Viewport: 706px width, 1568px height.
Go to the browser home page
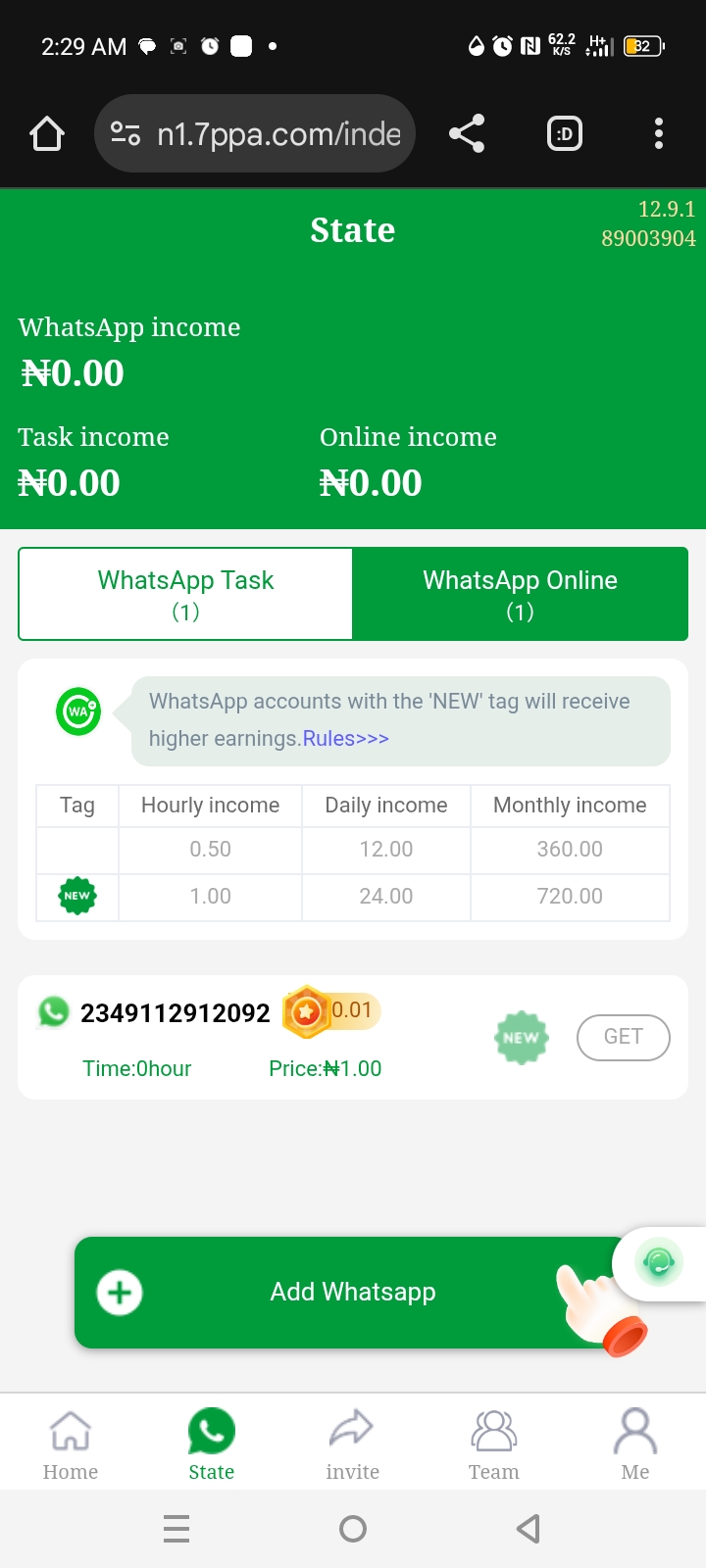point(47,133)
